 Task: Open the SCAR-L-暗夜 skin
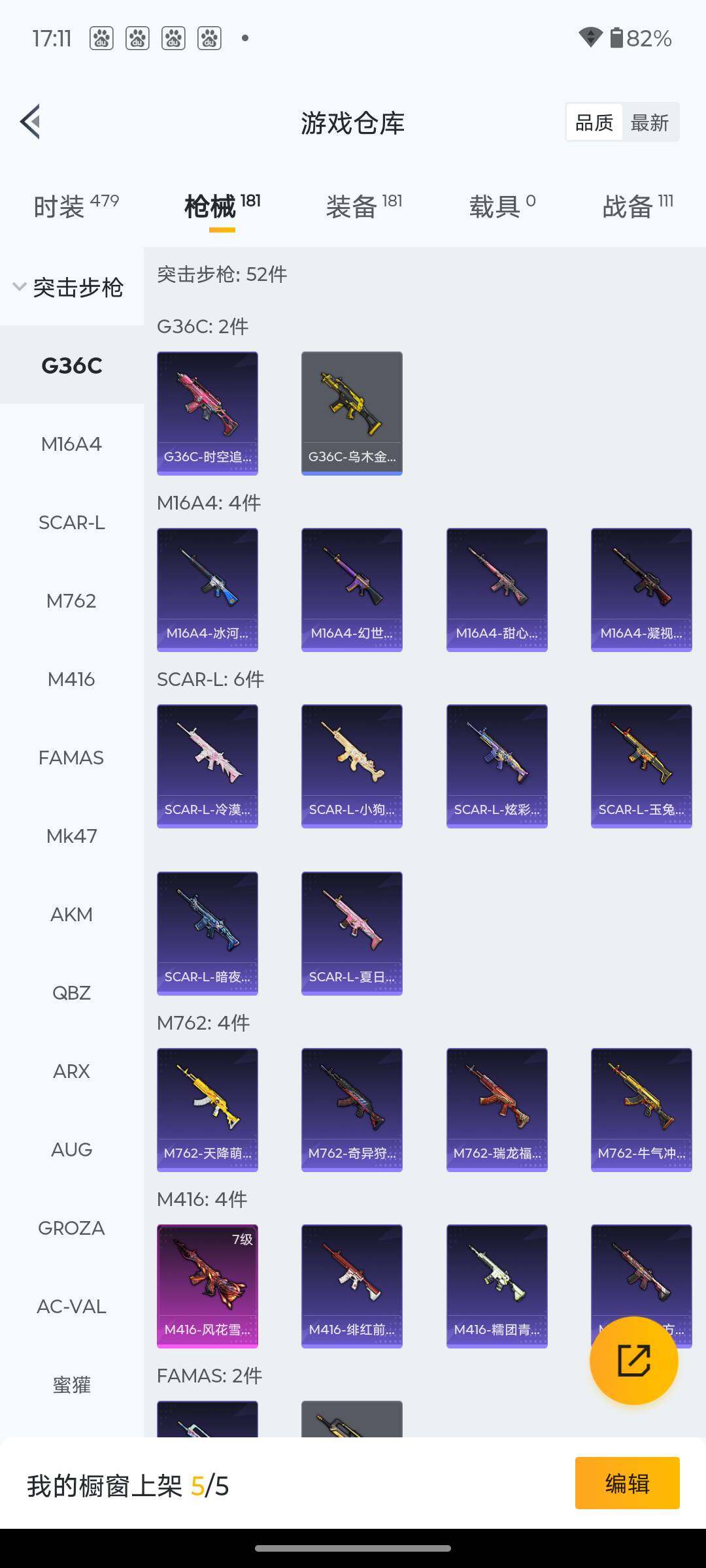(x=207, y=933)
